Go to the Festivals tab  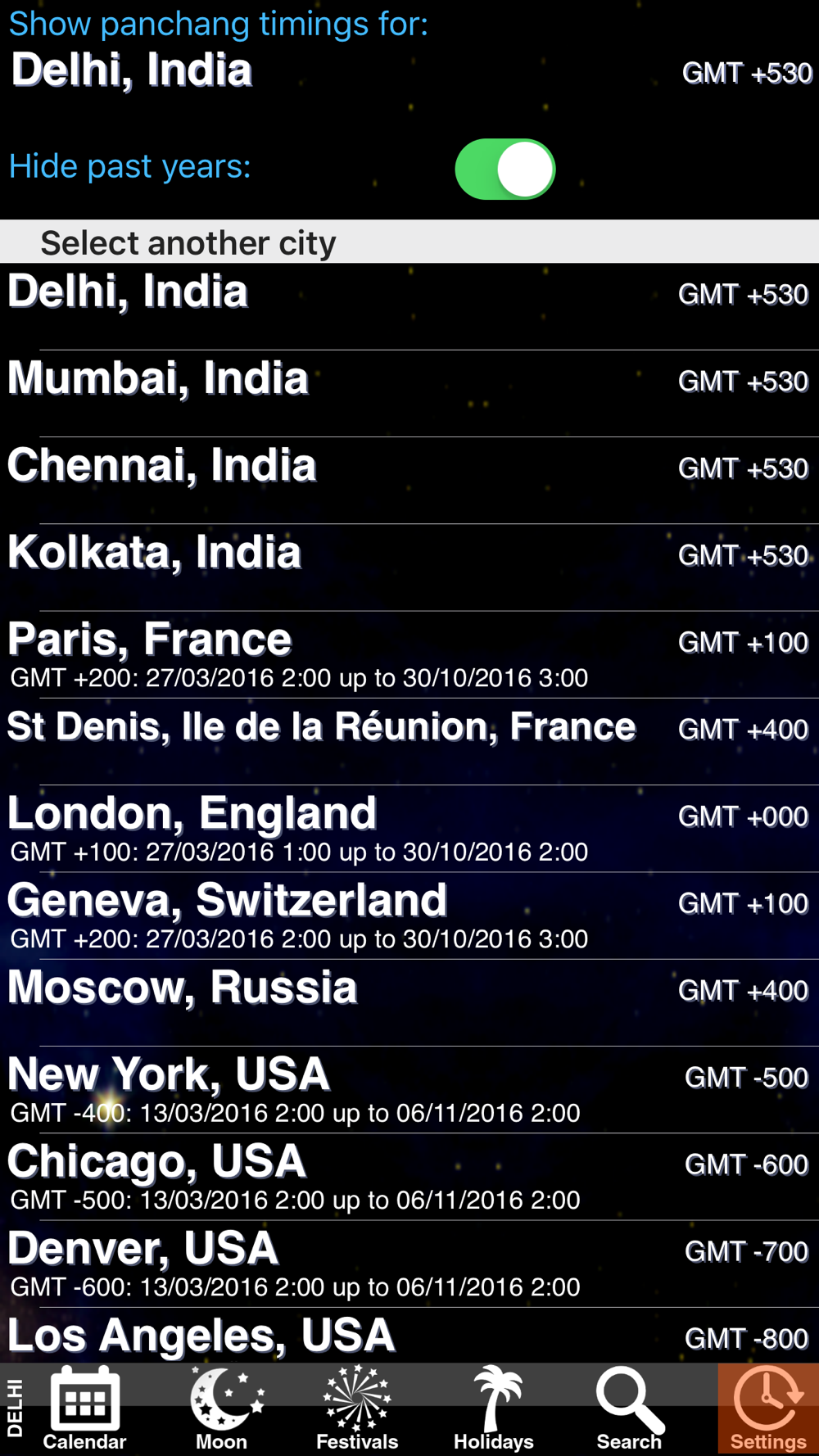tap(357, 1409)
